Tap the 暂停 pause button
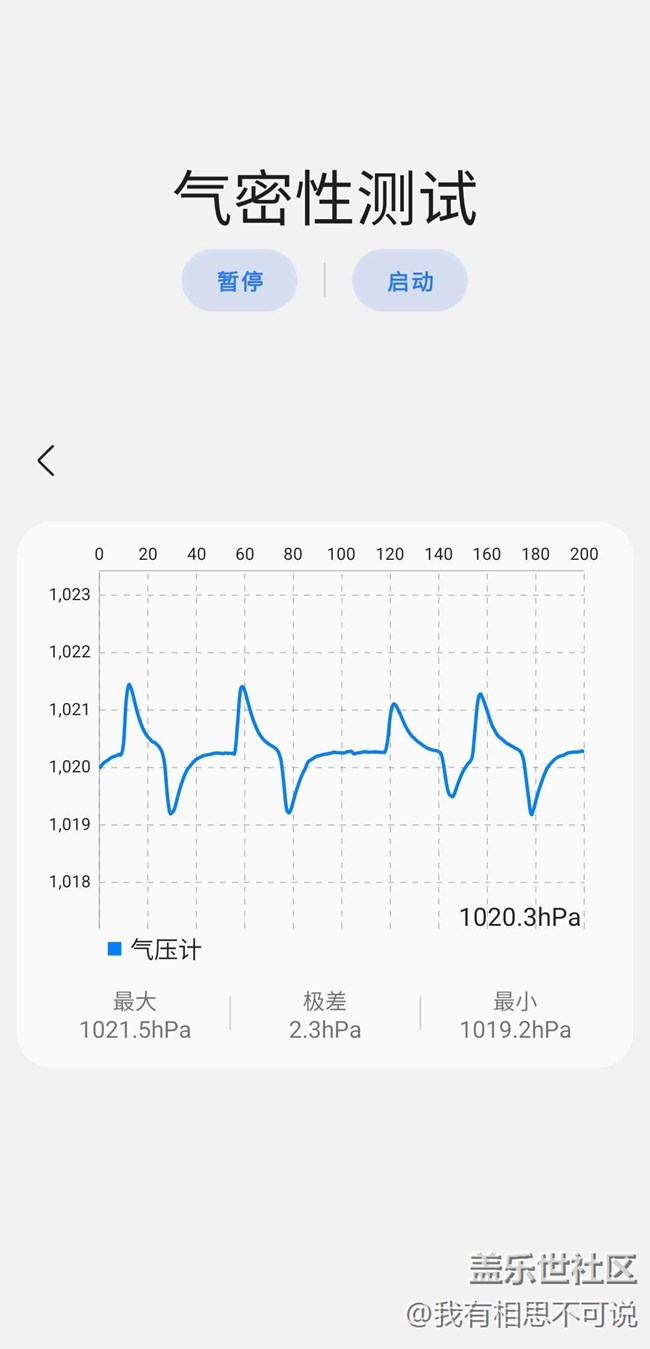Screen dimensions: 650x1349 [240, 281]
